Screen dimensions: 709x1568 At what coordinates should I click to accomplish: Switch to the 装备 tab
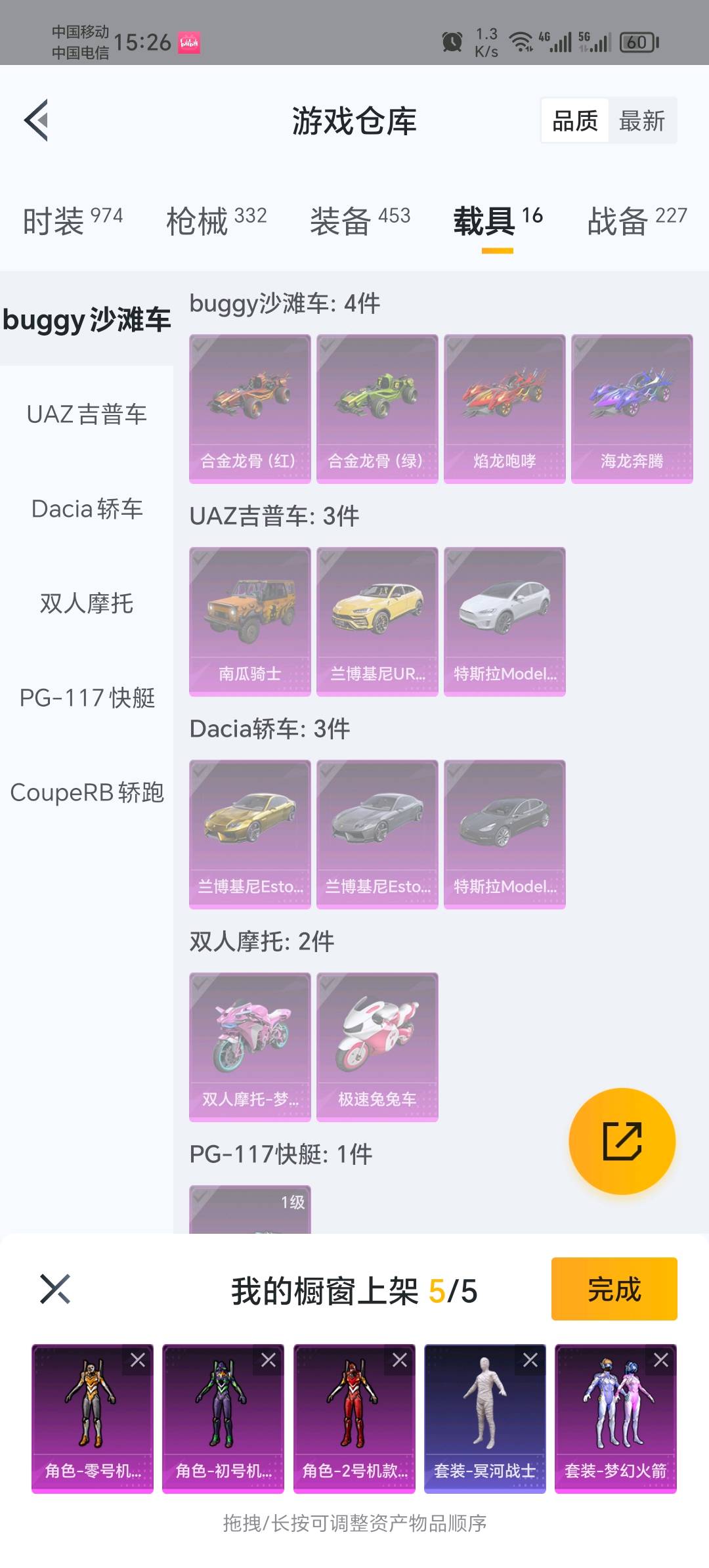coord(360,220)
